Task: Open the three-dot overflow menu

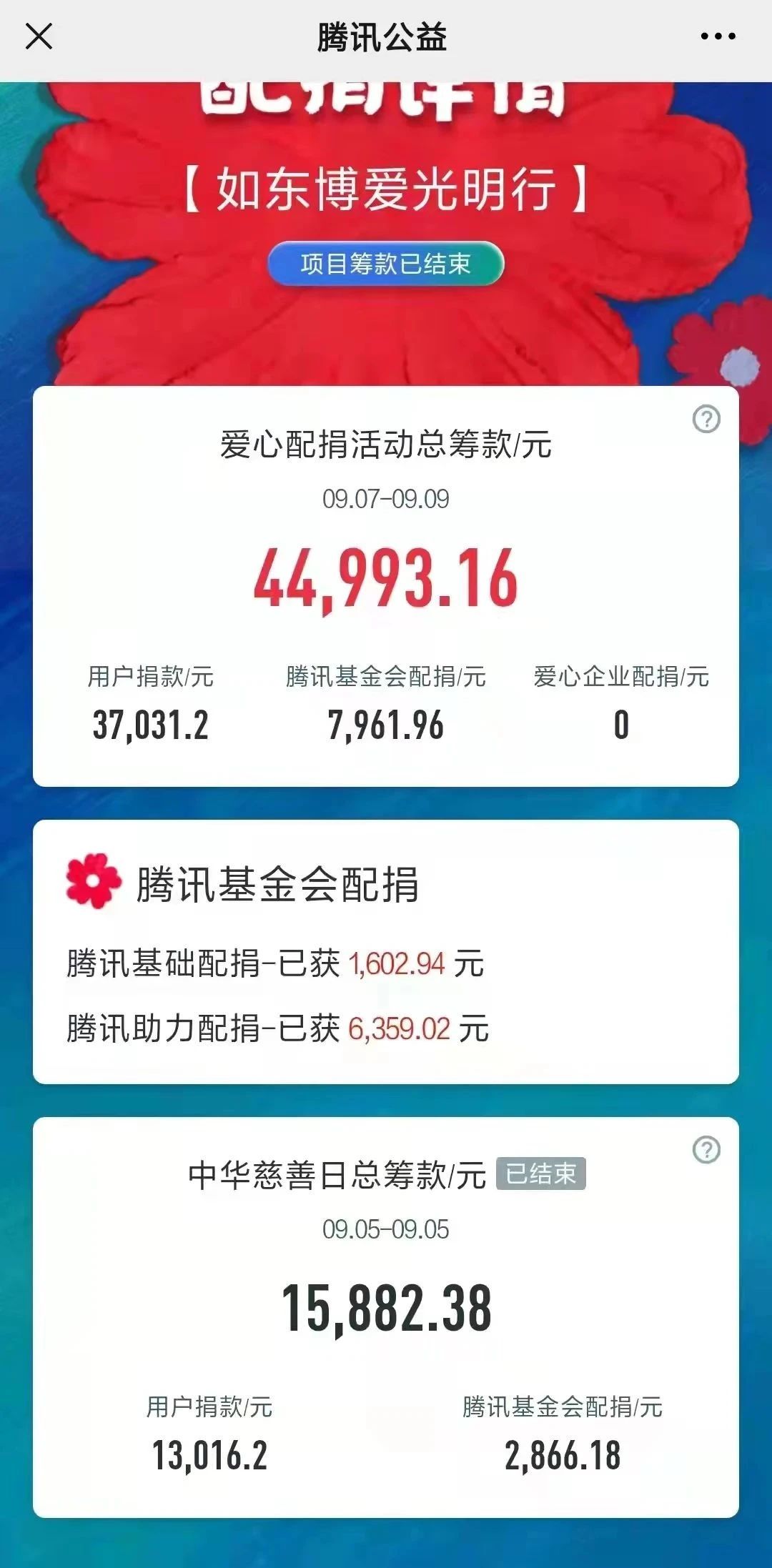Action: pyautogui.click(x=718, y=36)
